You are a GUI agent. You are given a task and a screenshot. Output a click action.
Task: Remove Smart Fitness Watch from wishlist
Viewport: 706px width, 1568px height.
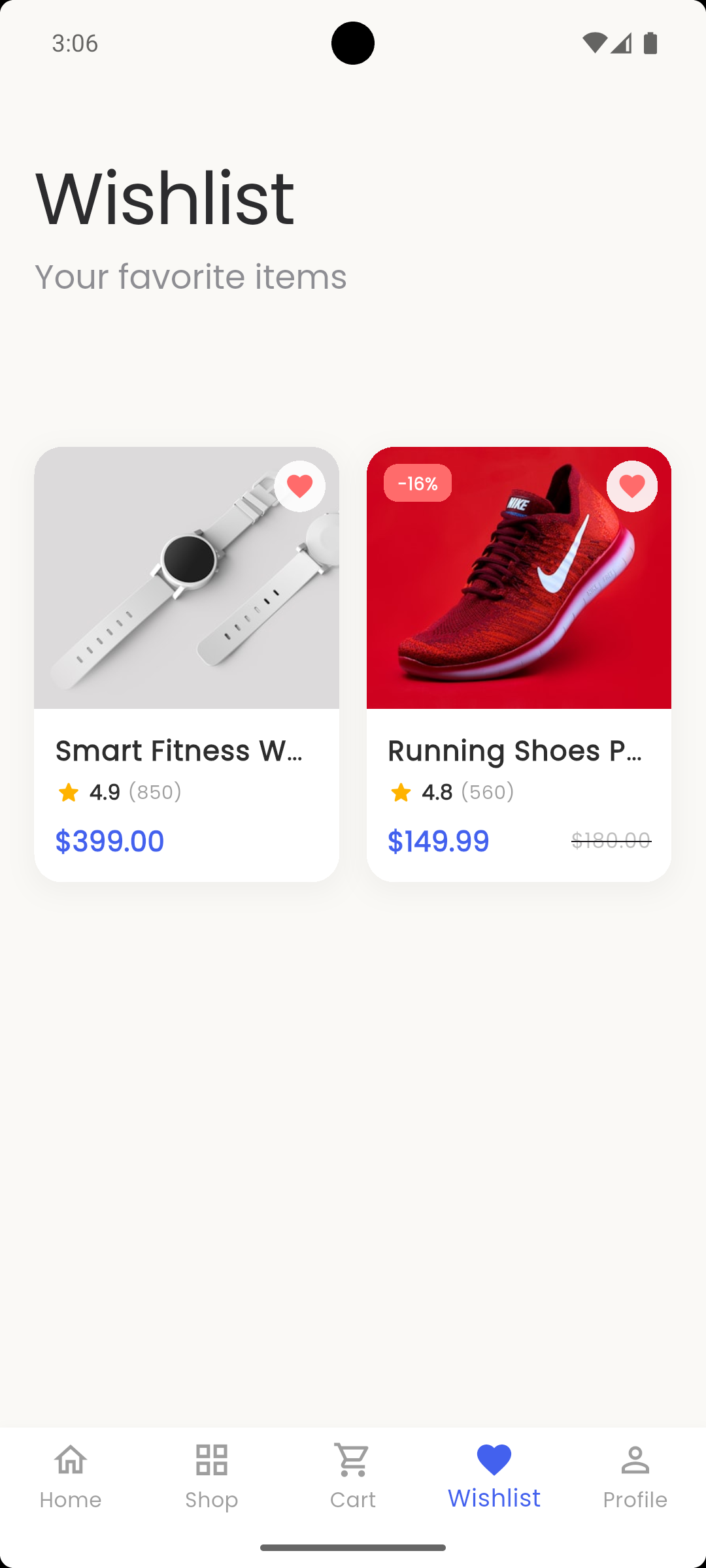299,486
